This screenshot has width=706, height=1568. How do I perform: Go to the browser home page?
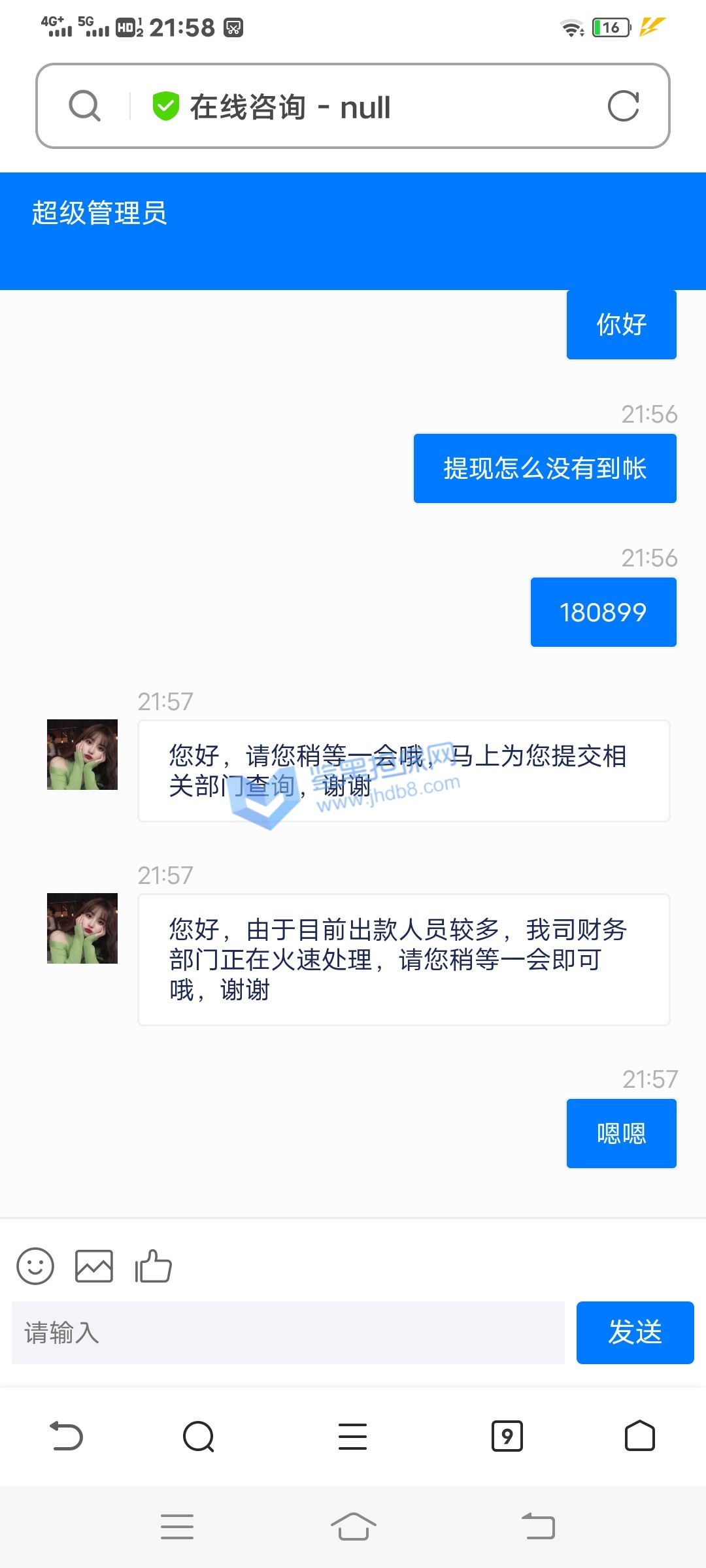click(639, 1436)
